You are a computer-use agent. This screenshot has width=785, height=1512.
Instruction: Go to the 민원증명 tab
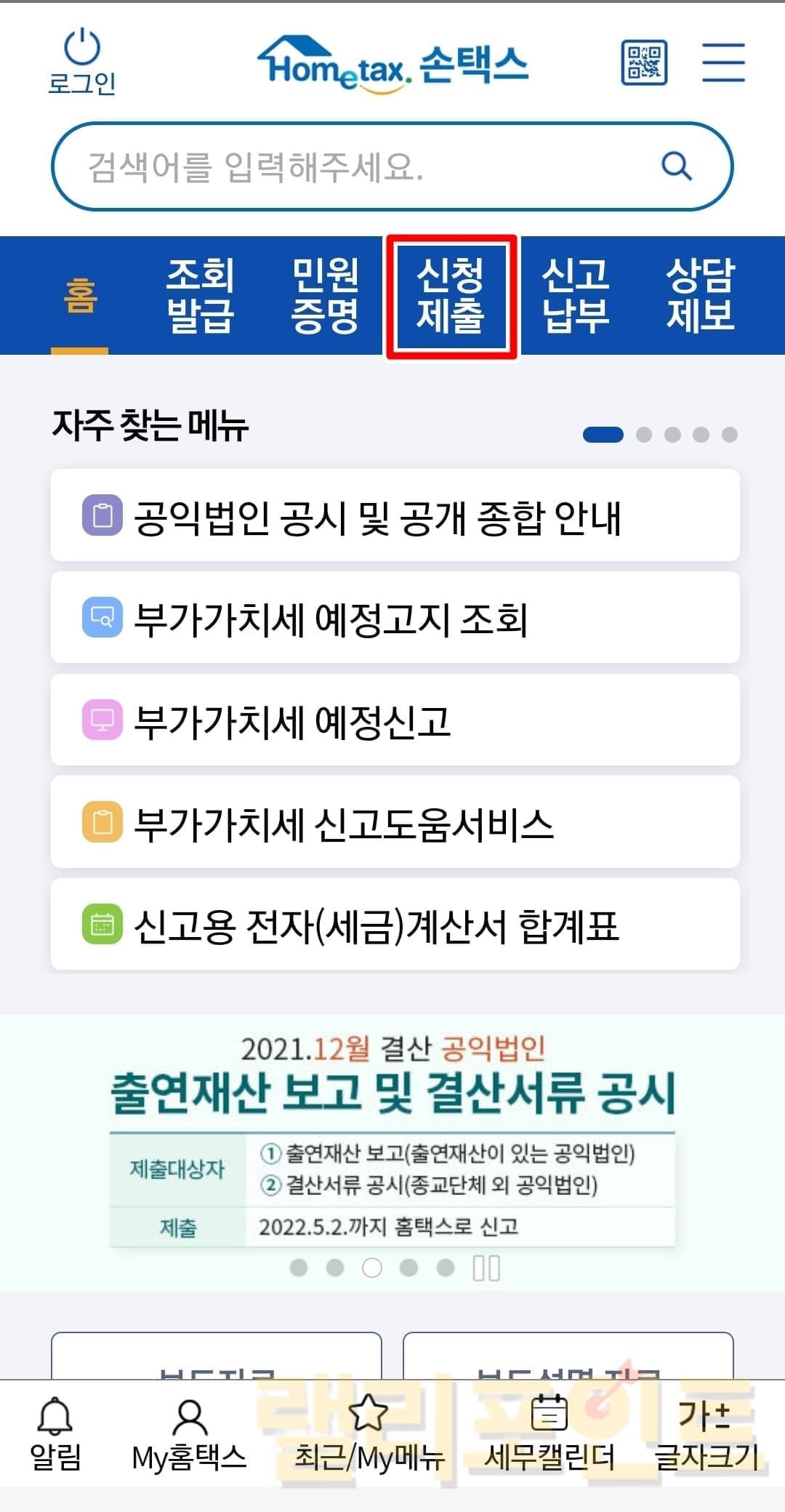click(x=325, y=296)
